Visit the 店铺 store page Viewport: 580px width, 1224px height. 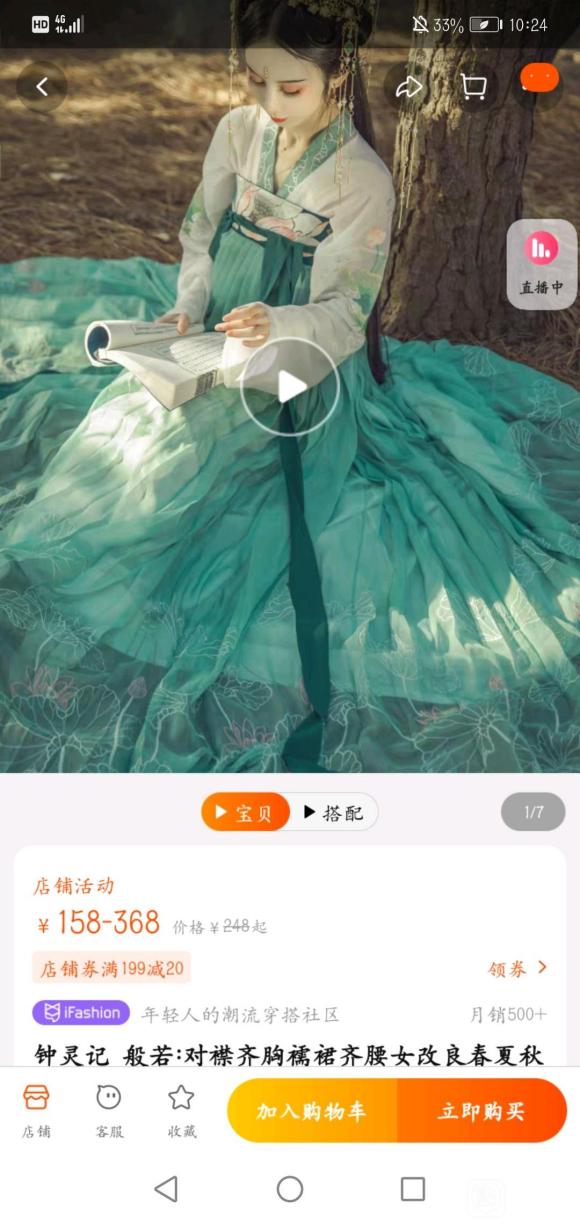pyautogui.click(x=37, y=1111)
